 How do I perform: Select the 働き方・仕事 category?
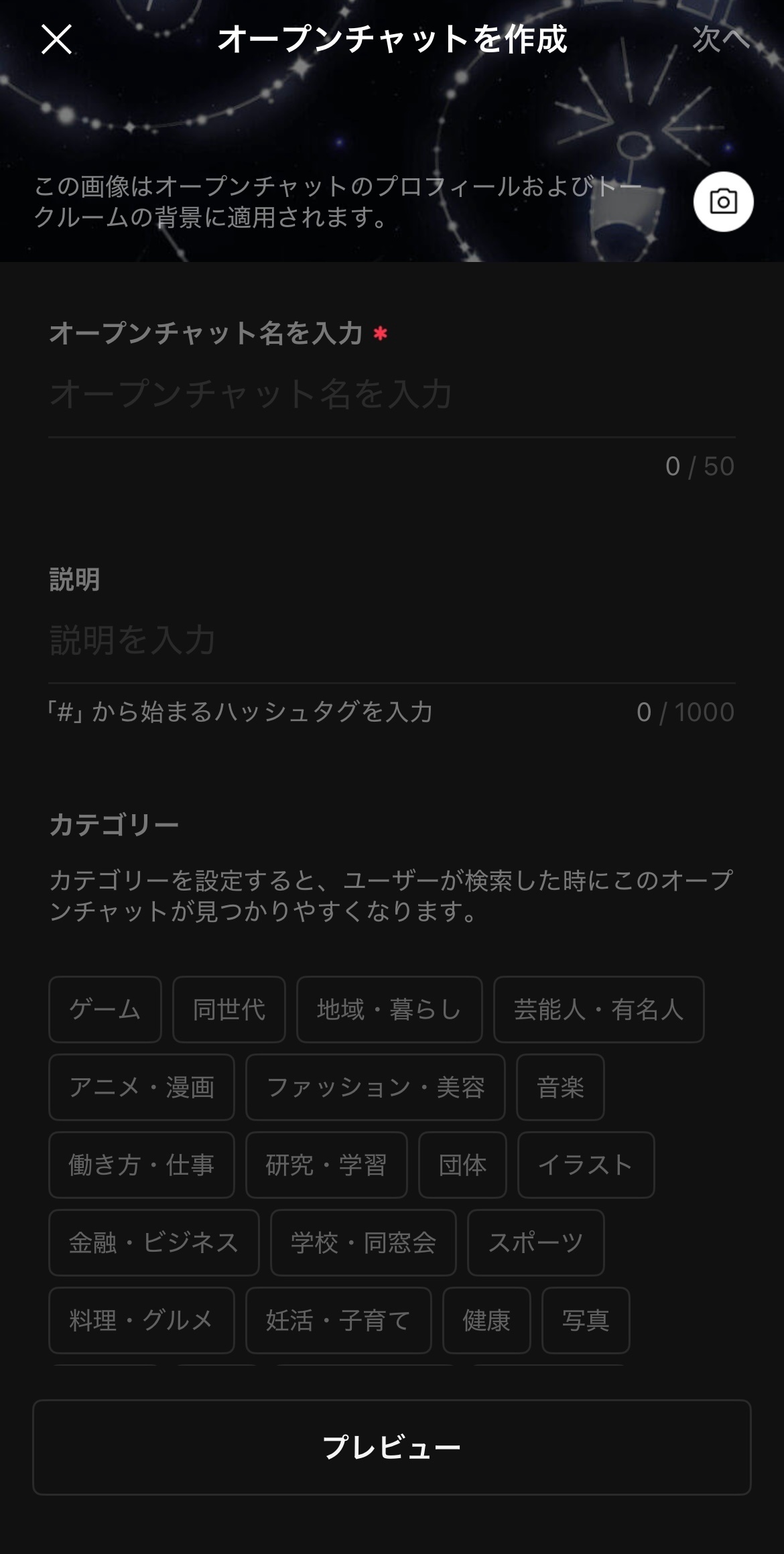point(141,1165)
